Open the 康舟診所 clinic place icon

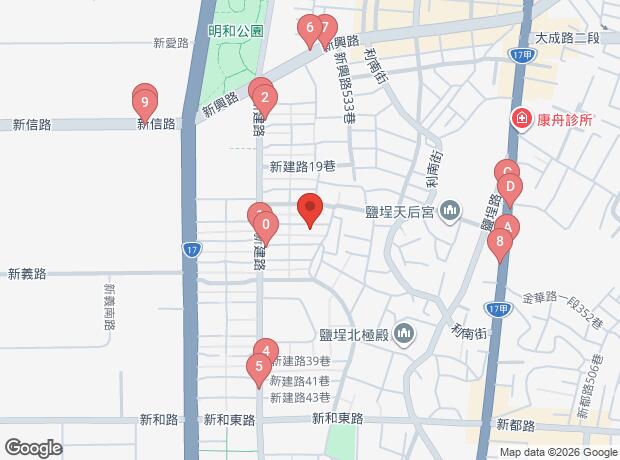[521, 120]
